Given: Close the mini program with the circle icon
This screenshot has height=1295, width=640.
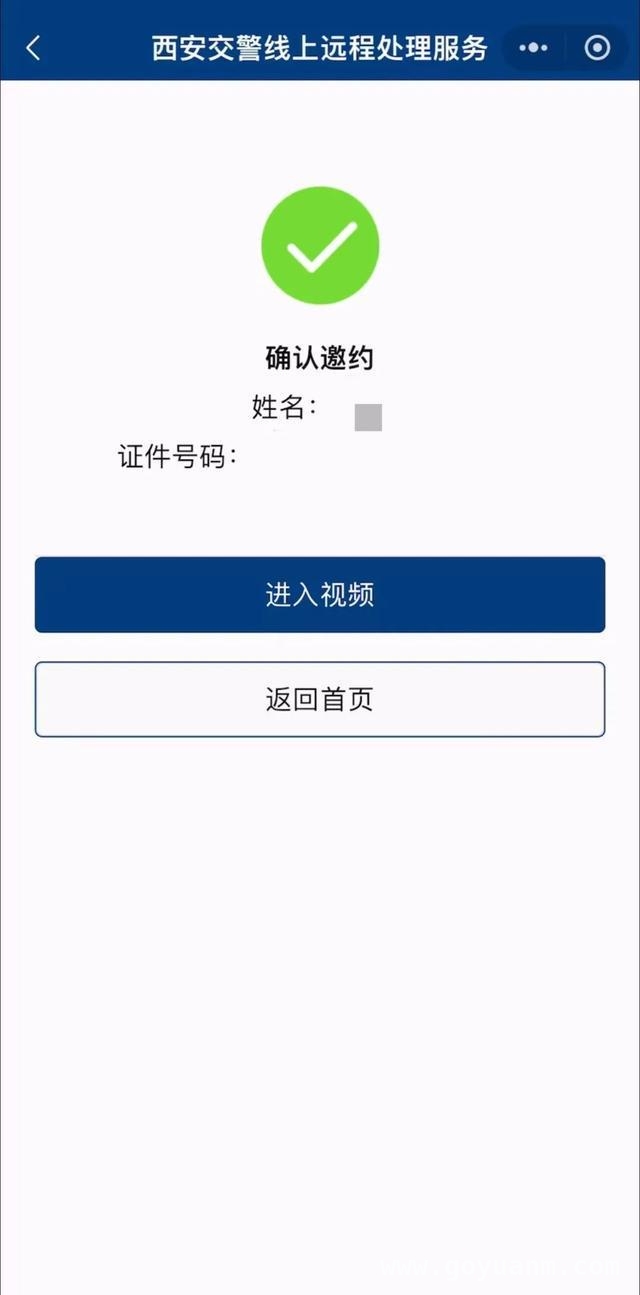Looking at the screenshot, I should pos(597,48).
